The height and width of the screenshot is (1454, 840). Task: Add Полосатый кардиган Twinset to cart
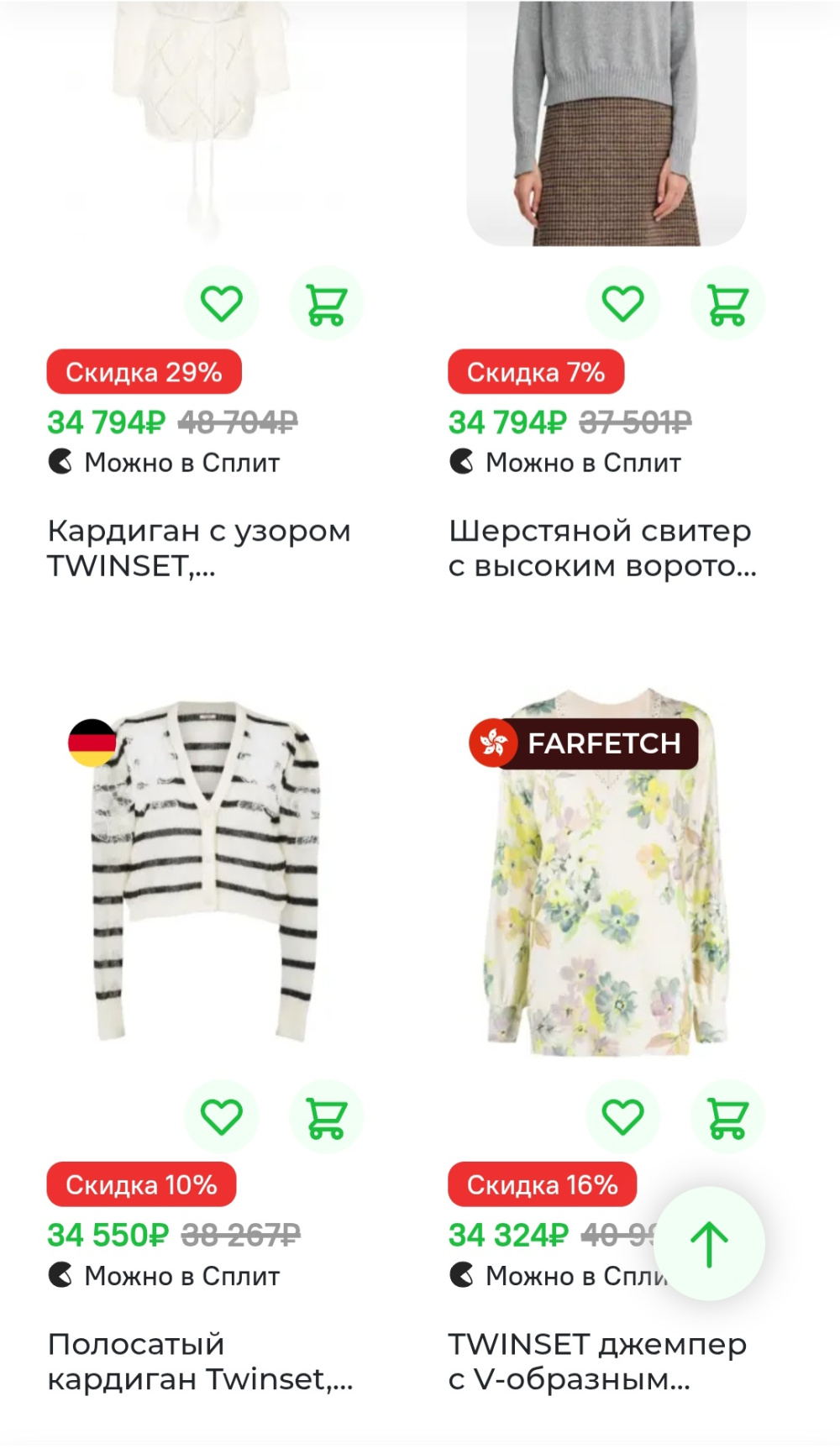click(x=326, y=1116)
